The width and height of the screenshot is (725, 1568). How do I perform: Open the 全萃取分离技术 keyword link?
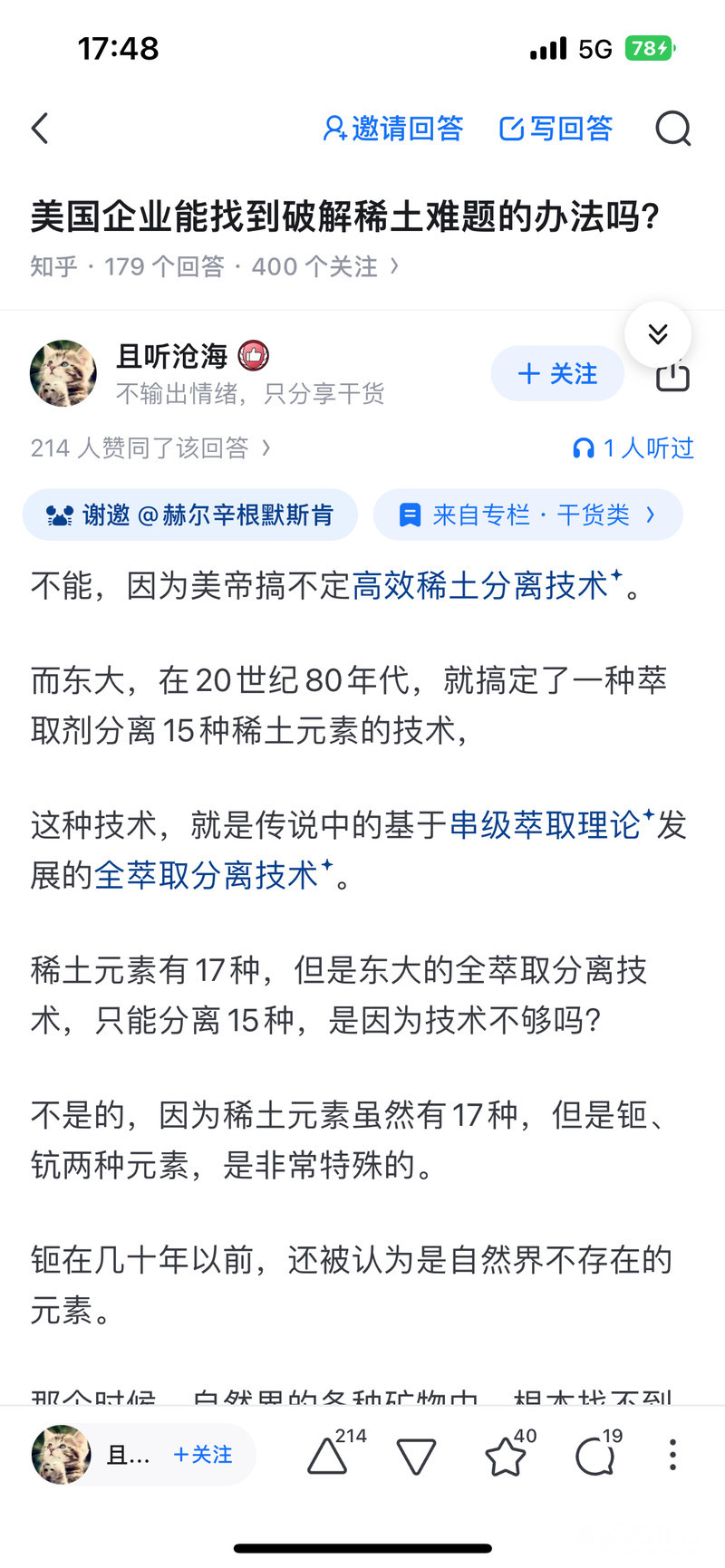[x=207, y=875]
